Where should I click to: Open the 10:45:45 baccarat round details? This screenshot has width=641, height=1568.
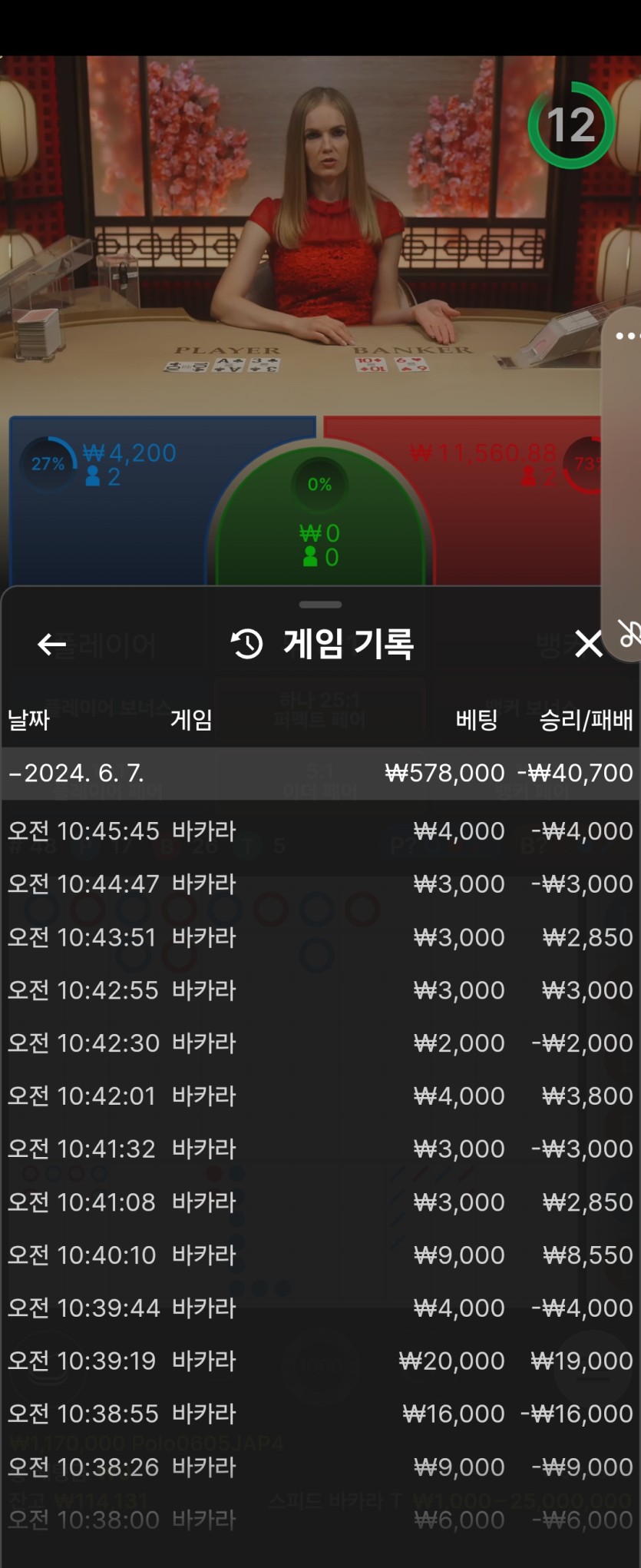pyautogui.click(x=320, y=831)
